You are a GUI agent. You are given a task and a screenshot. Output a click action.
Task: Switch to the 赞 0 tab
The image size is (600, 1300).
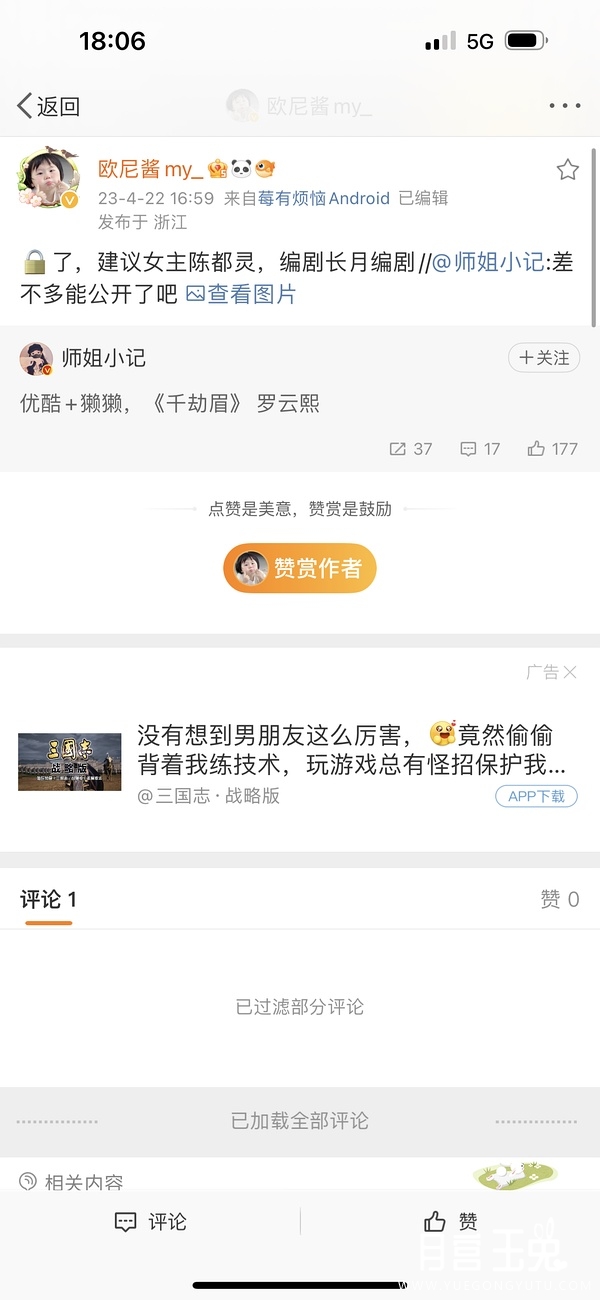tap(560, 899)
